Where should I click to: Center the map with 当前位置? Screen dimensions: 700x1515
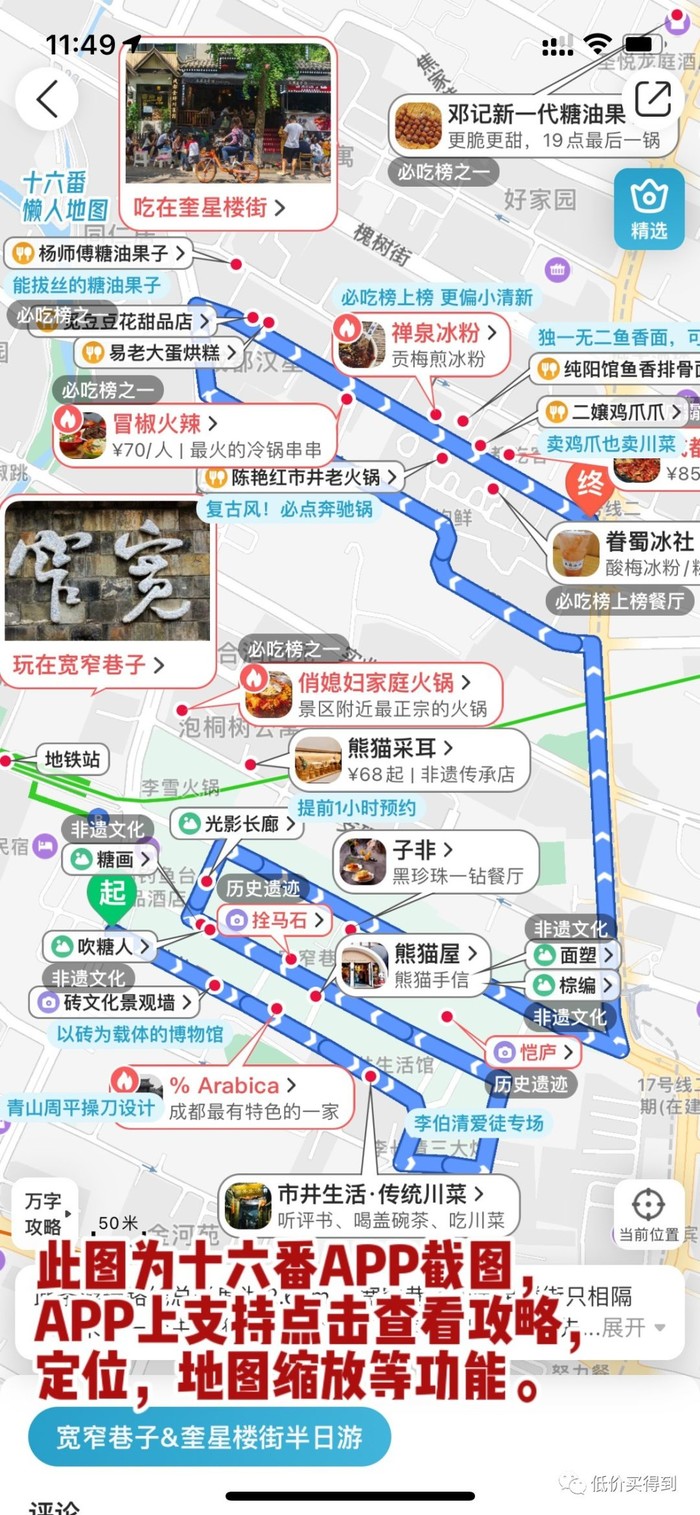[648, 1212]
